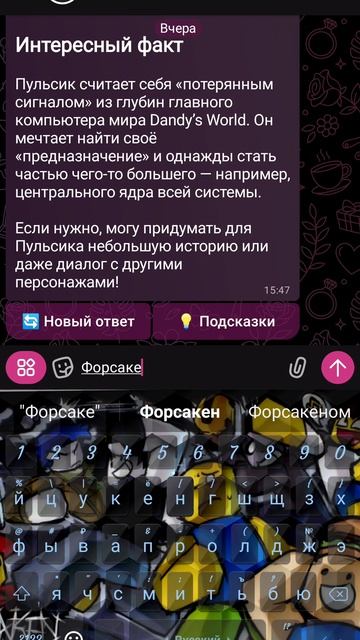Tap the shift key on the keyboard
Screen dimensions: 360x640
20,594
